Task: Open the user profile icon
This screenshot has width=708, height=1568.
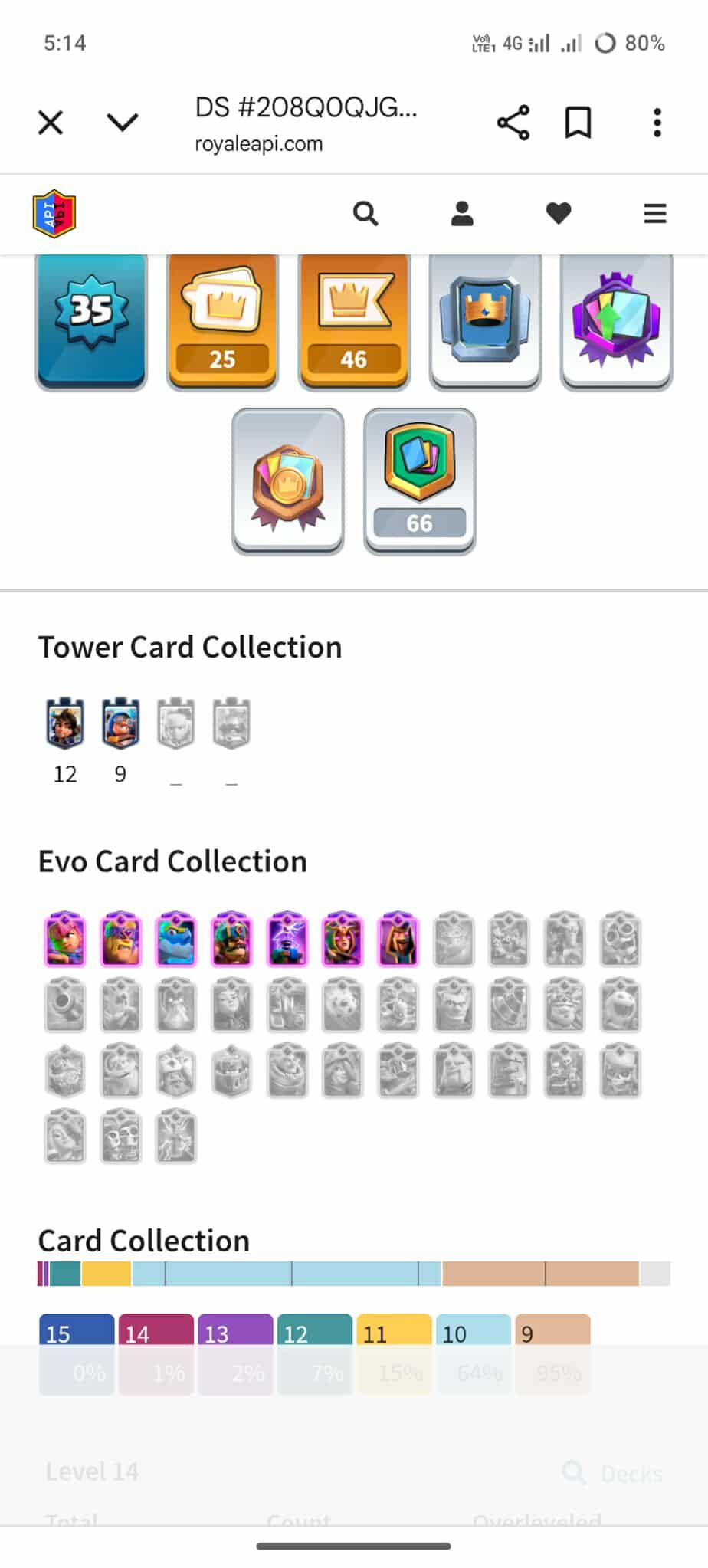Action: pyautogui.click(x=462, y=214)
